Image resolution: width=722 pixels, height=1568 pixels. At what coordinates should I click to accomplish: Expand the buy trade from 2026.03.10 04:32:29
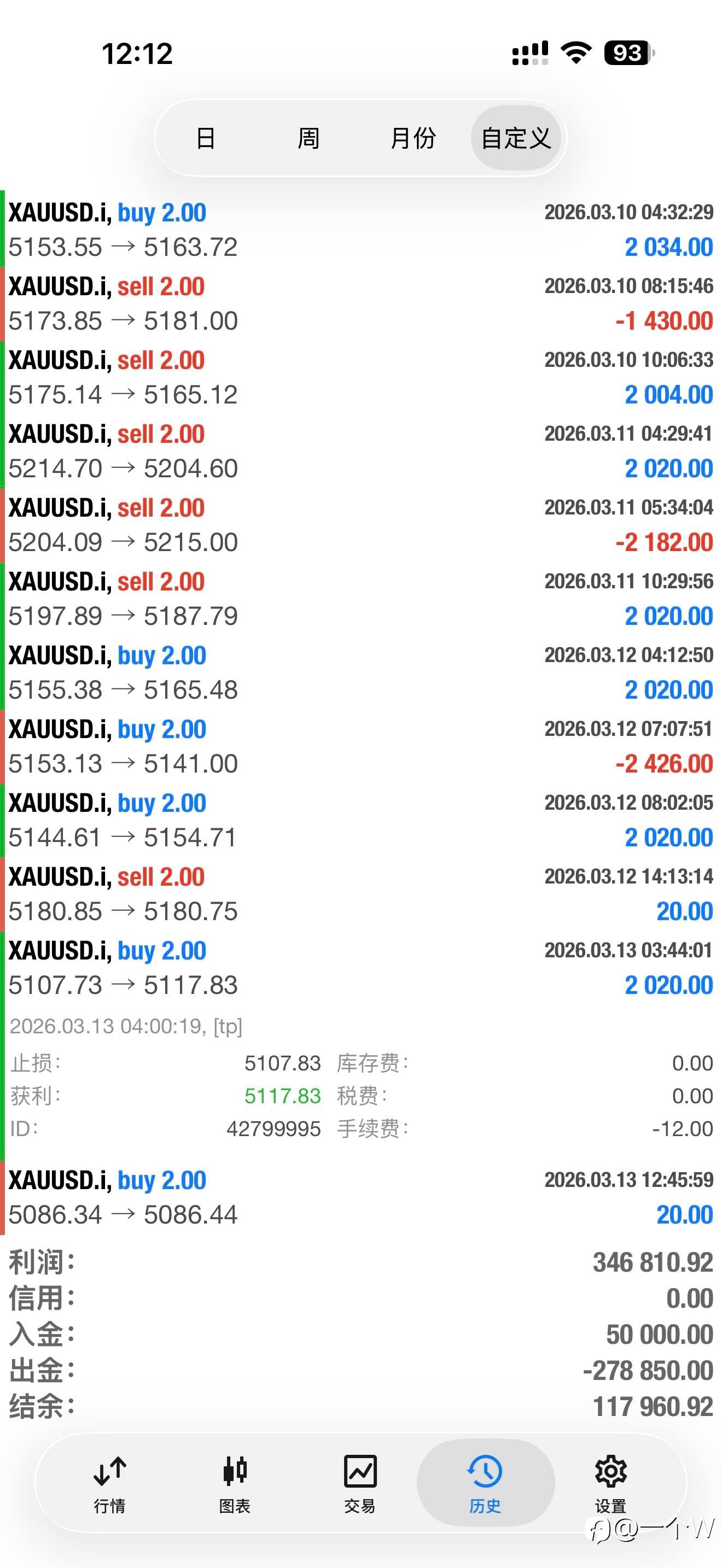tap(361, 230)
